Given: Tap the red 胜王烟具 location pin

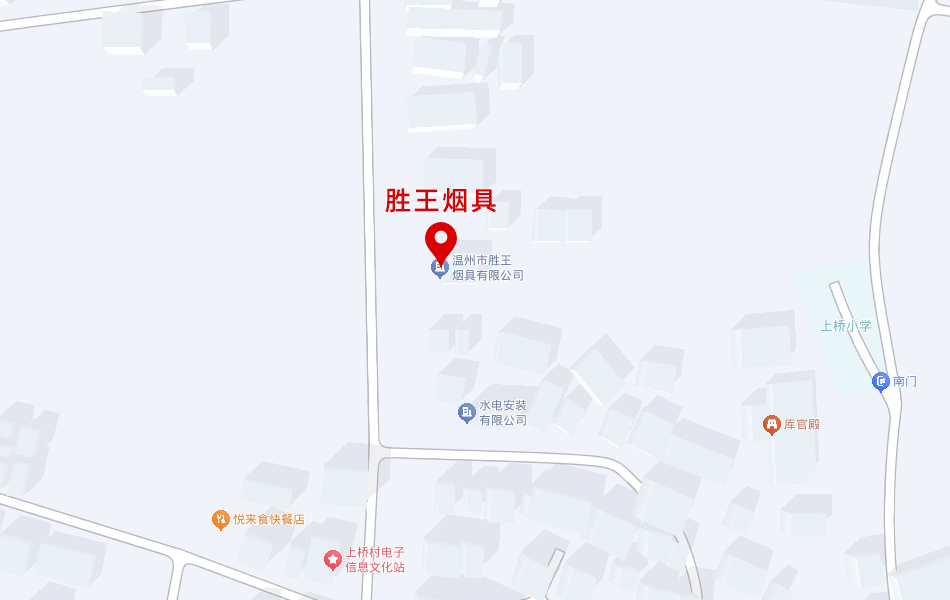Looking at the screenshot, I should 441,240.
